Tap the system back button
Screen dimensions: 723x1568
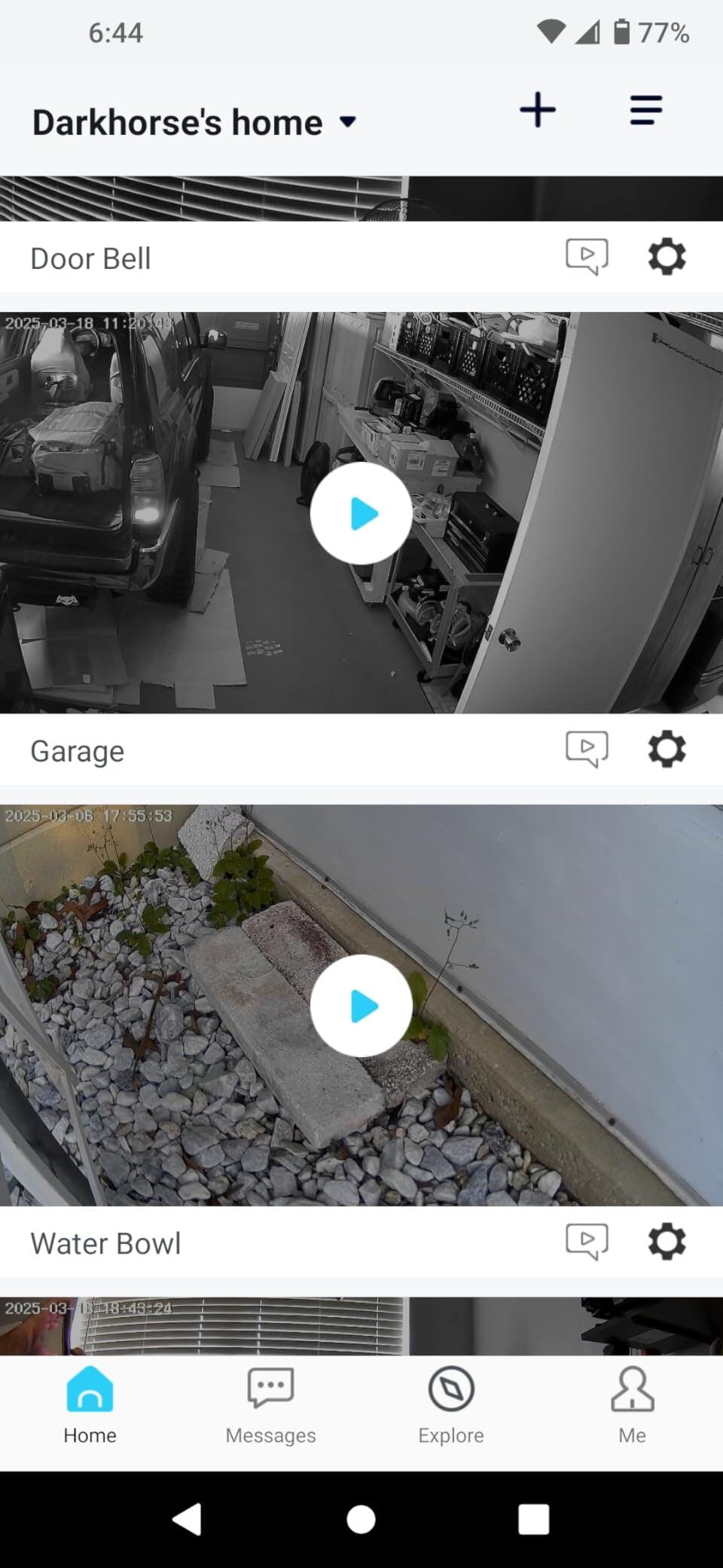tap(188, 1519)
